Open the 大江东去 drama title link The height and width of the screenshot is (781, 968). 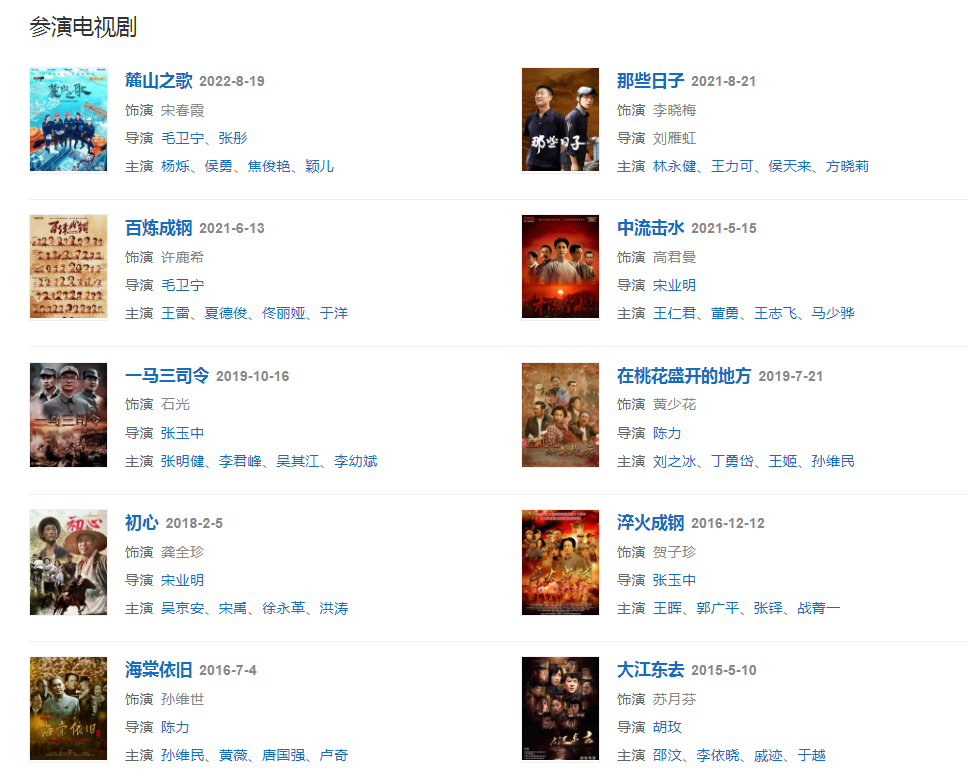coord(650,670)
